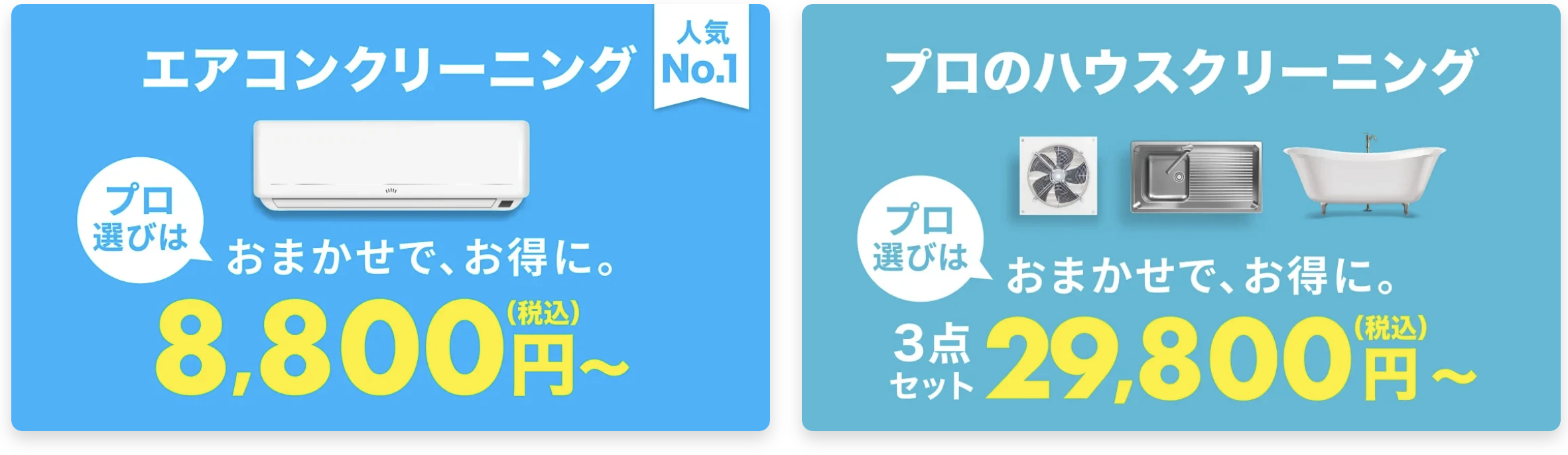
Task: Open the エアコンクリーニング banner
Action: coord(390,218)
